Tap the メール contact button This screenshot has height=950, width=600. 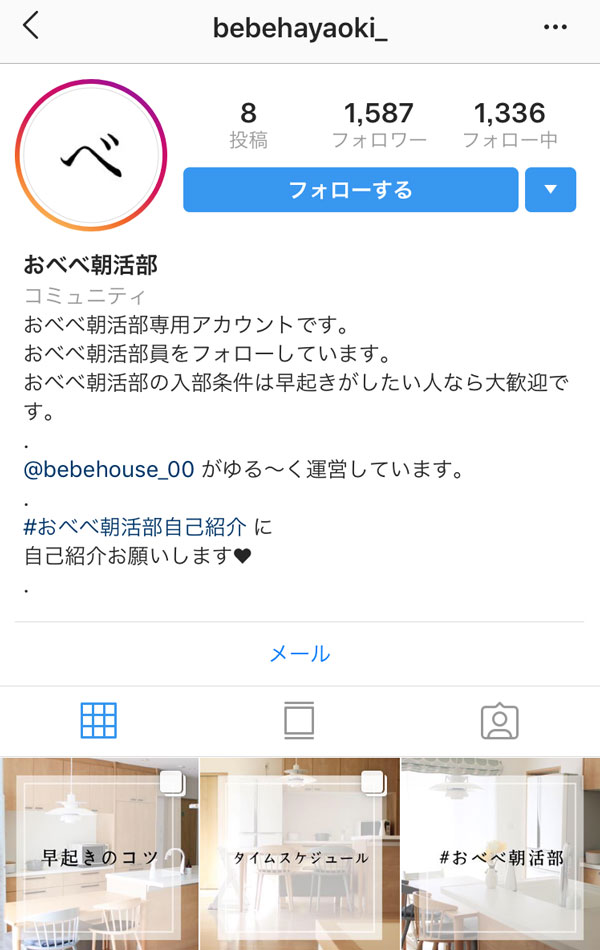(300, 654)
